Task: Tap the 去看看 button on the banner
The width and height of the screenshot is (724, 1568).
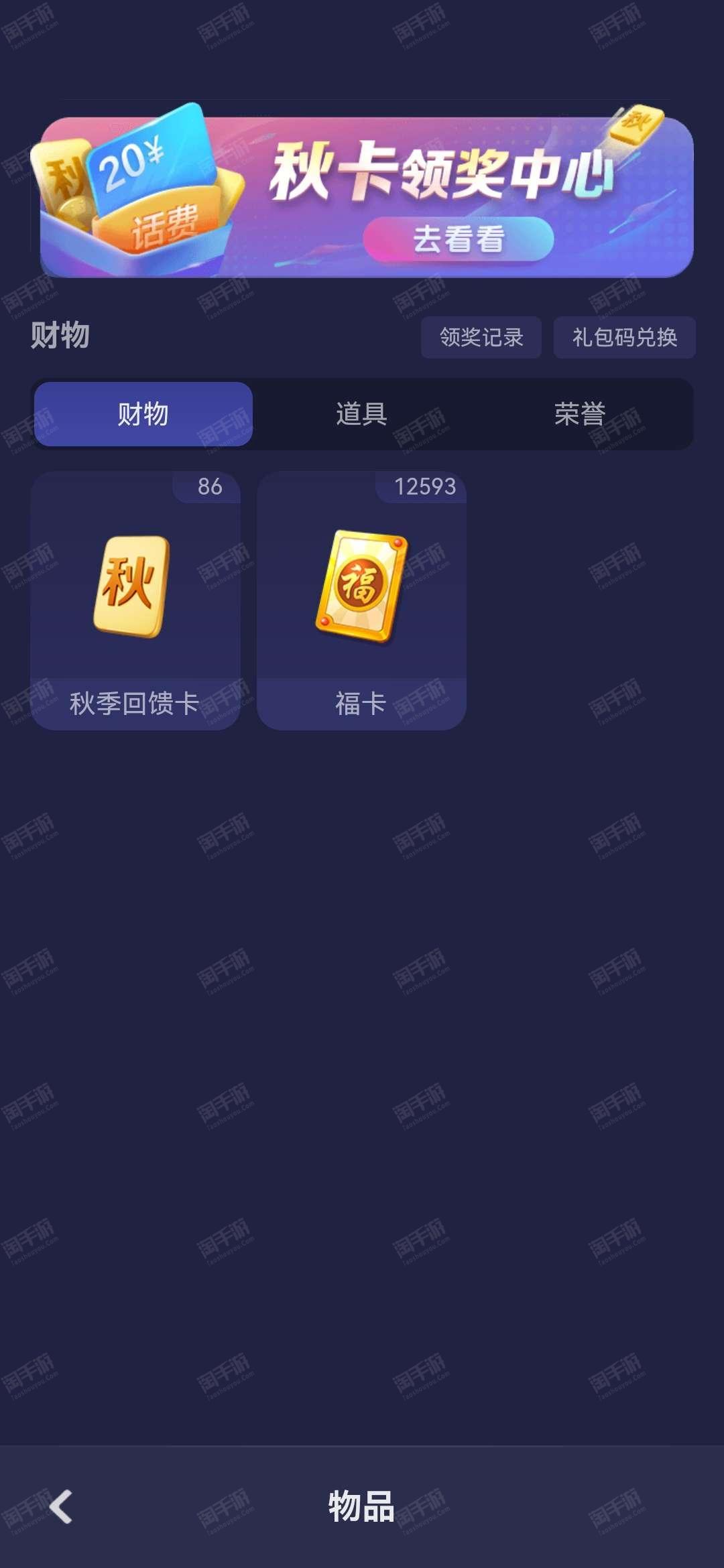Action: 459,239
